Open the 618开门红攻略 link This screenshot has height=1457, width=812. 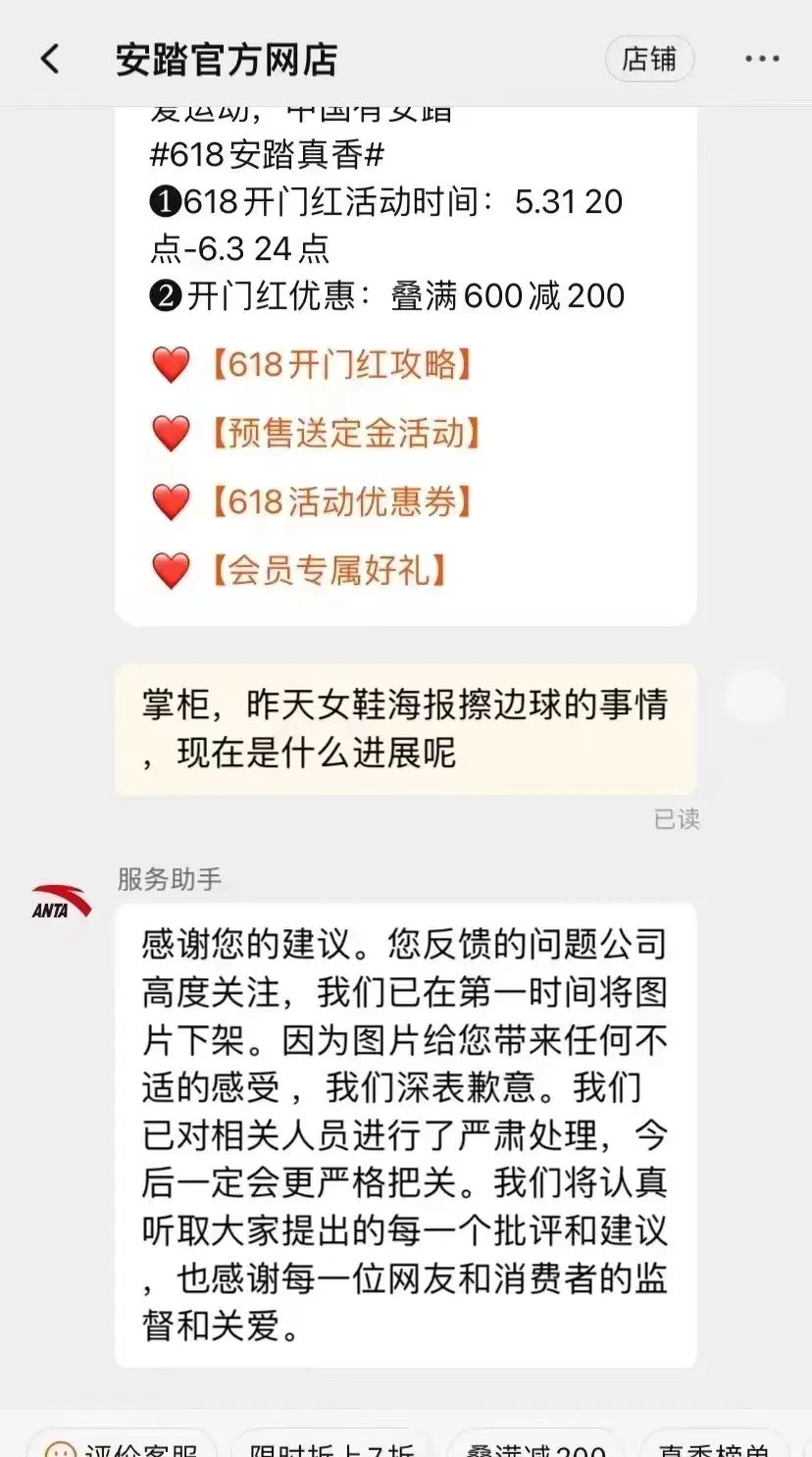tap(340, 365)
